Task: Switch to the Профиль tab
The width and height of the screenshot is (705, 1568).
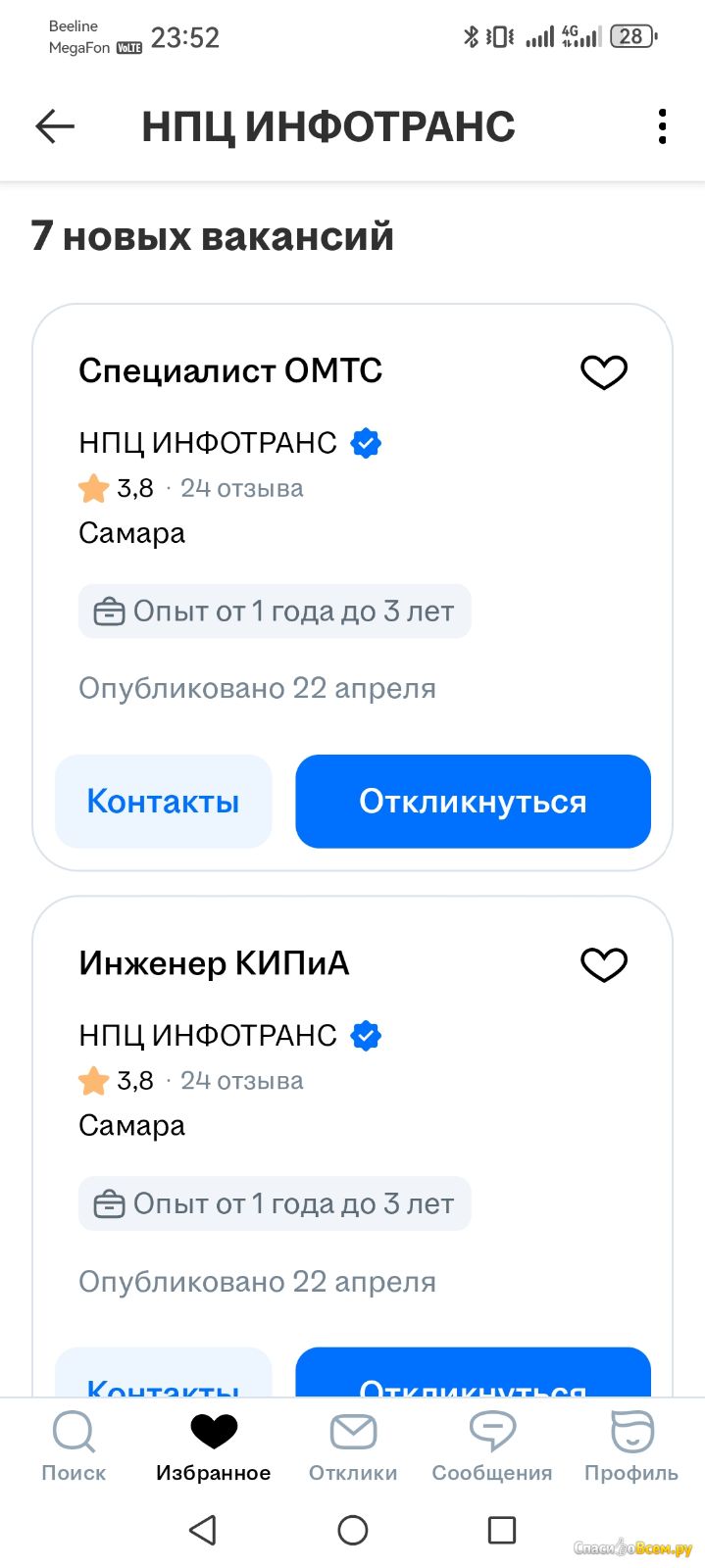Action: (631, 1446)
